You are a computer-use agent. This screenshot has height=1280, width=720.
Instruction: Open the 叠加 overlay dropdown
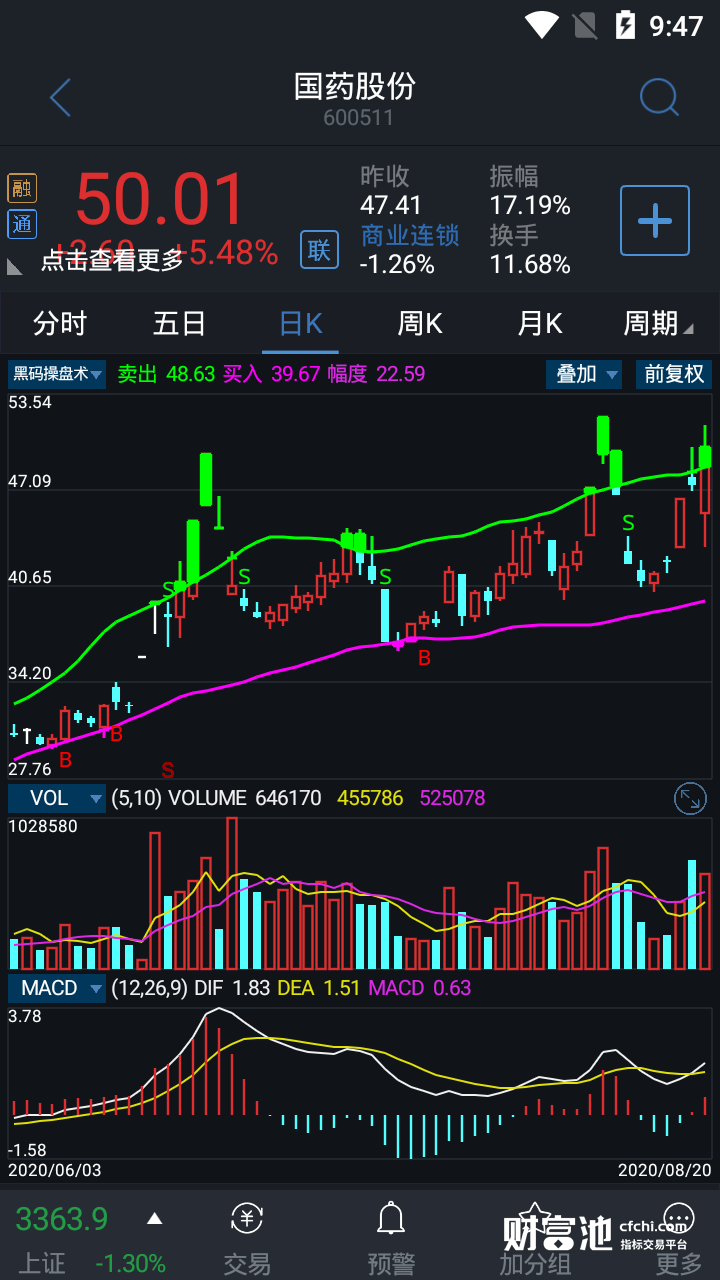pyautogui.click(x=584, y=375)
